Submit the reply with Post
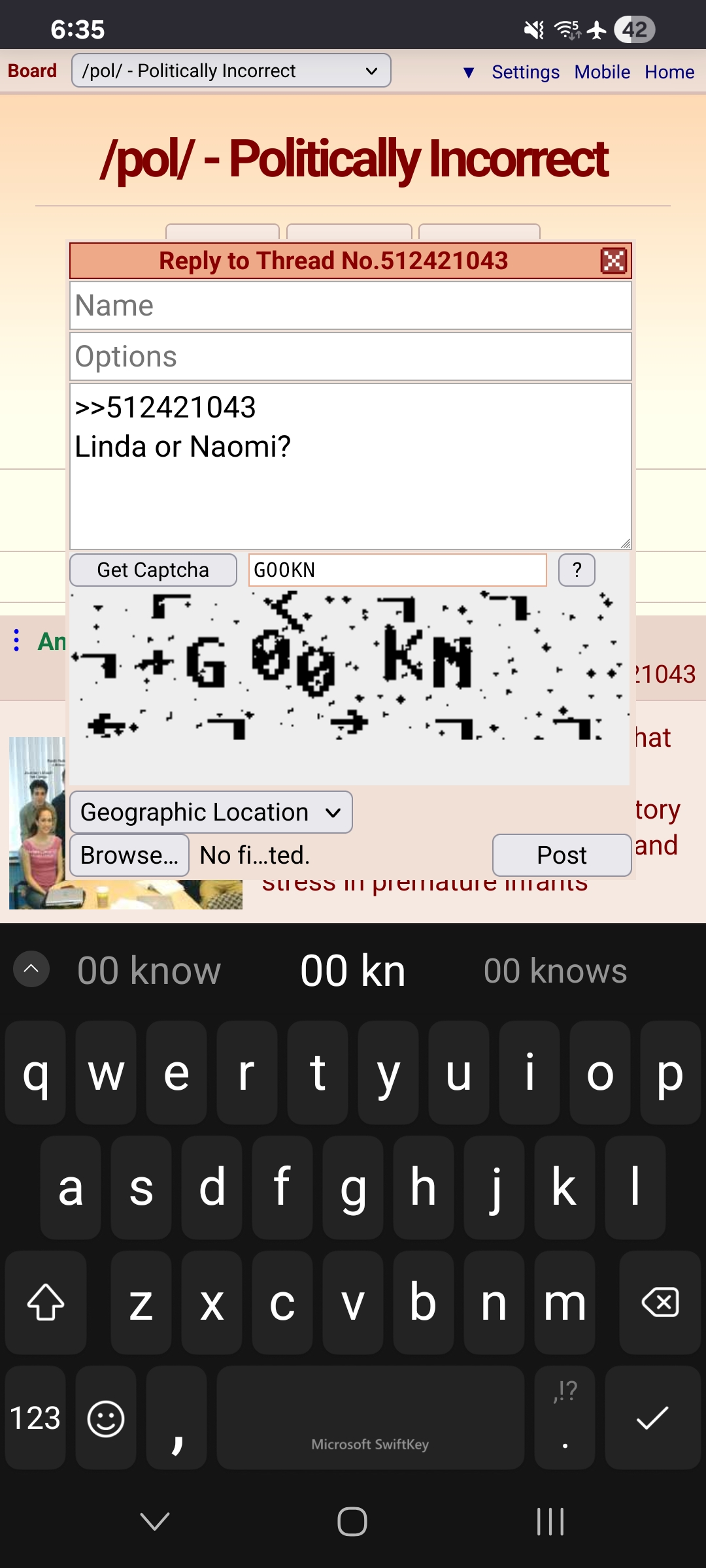The image size is (706, 1568). [x=562, y=855]
